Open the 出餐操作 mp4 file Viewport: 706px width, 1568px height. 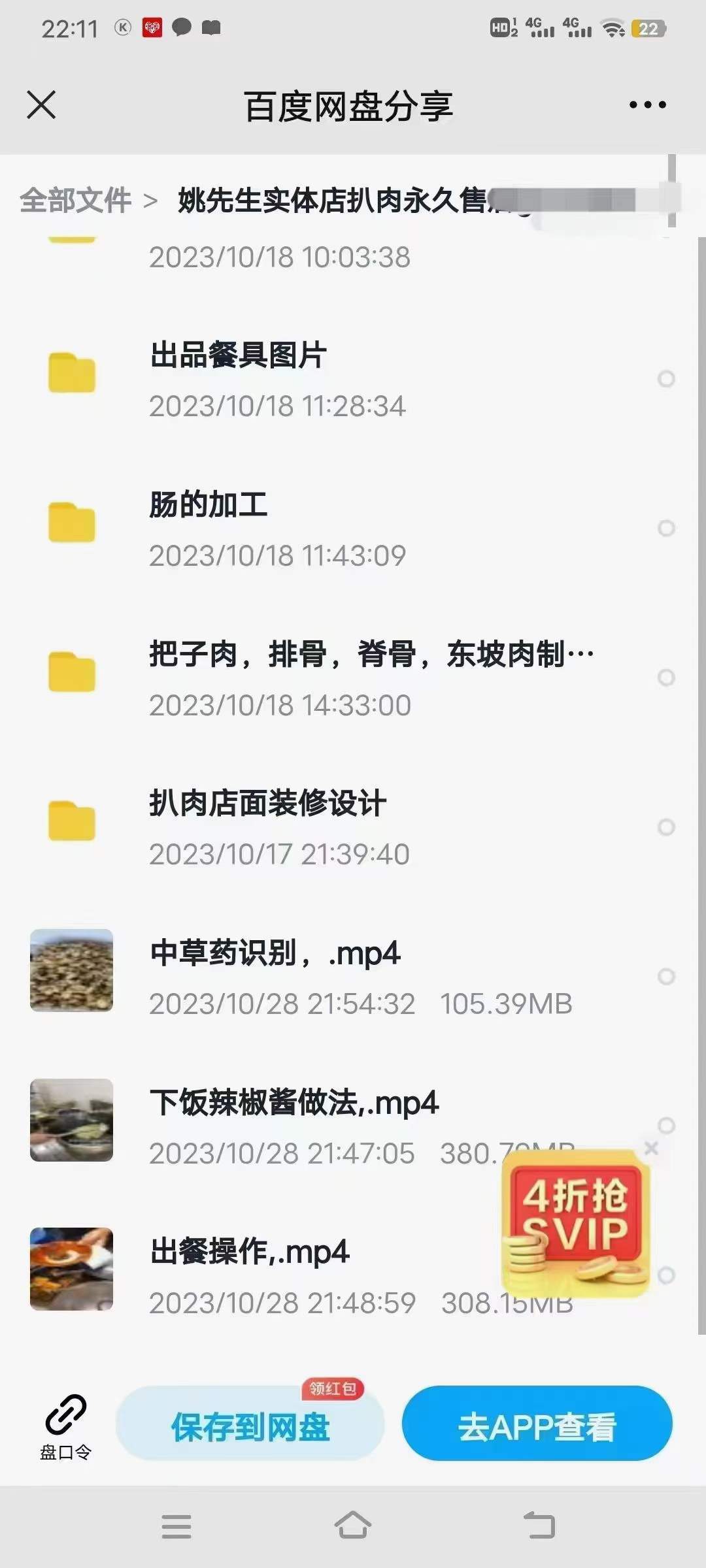[250, 1252]
